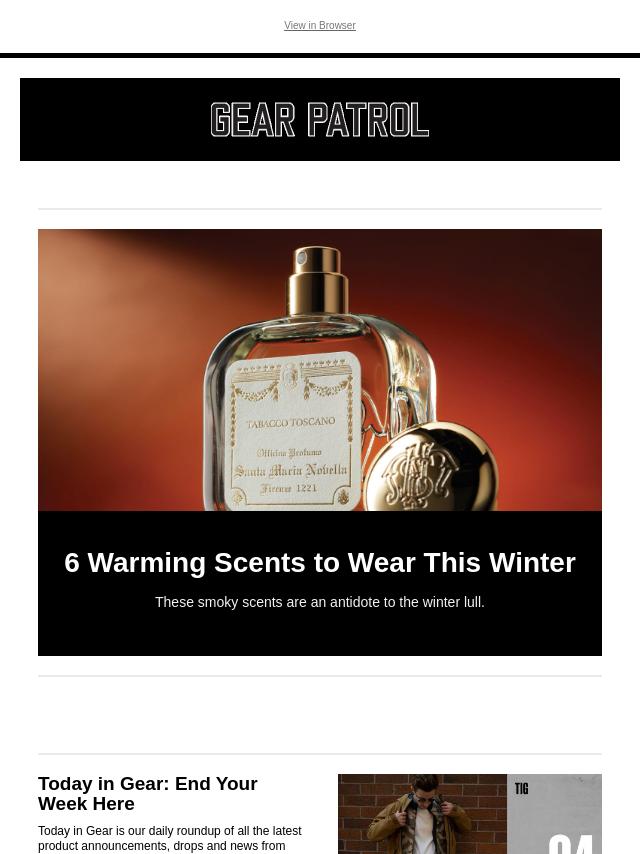Open Today in Gear: End Your Week headline
Image resolution: width=640 pixels, height=854 pixels.
click(x=148, y=793)
